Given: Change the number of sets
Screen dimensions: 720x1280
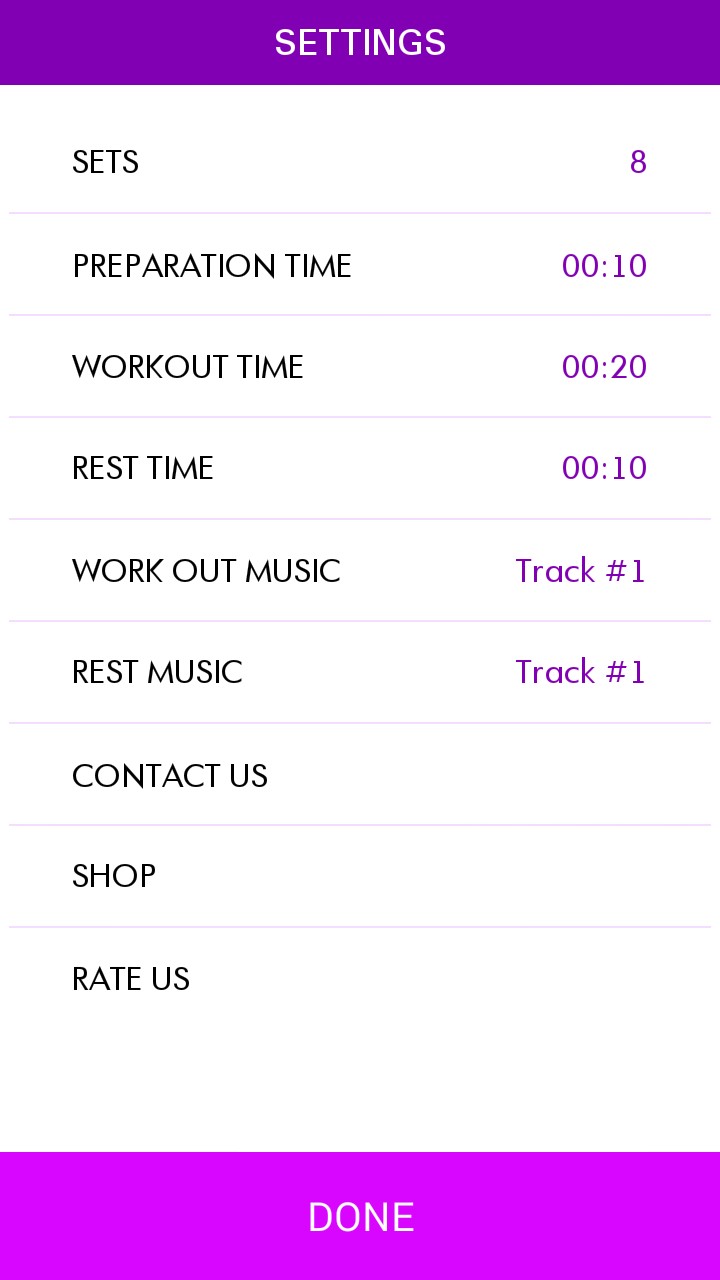Looking at the screenshot, I should [x=360, y=162].
